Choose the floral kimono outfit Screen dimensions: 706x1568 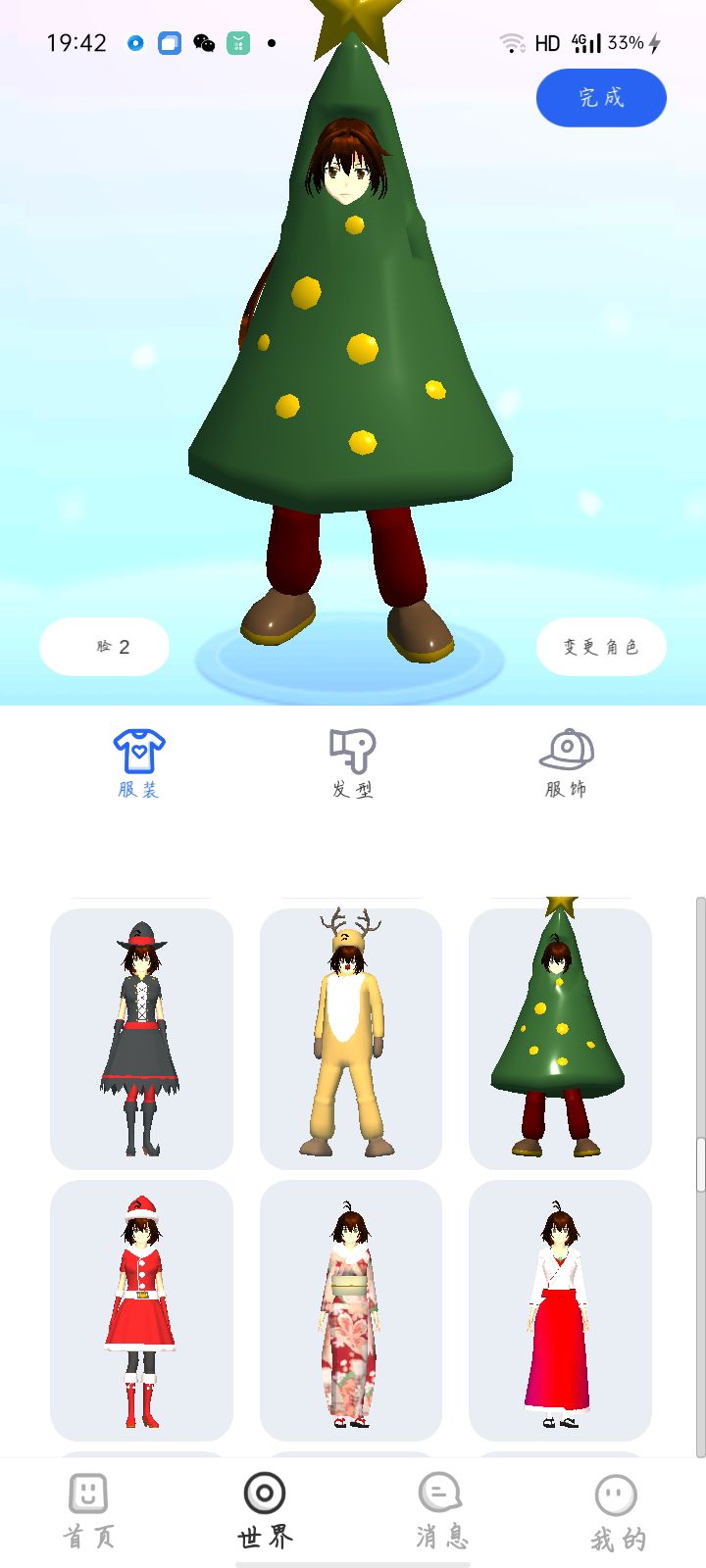click(351, 1310)
